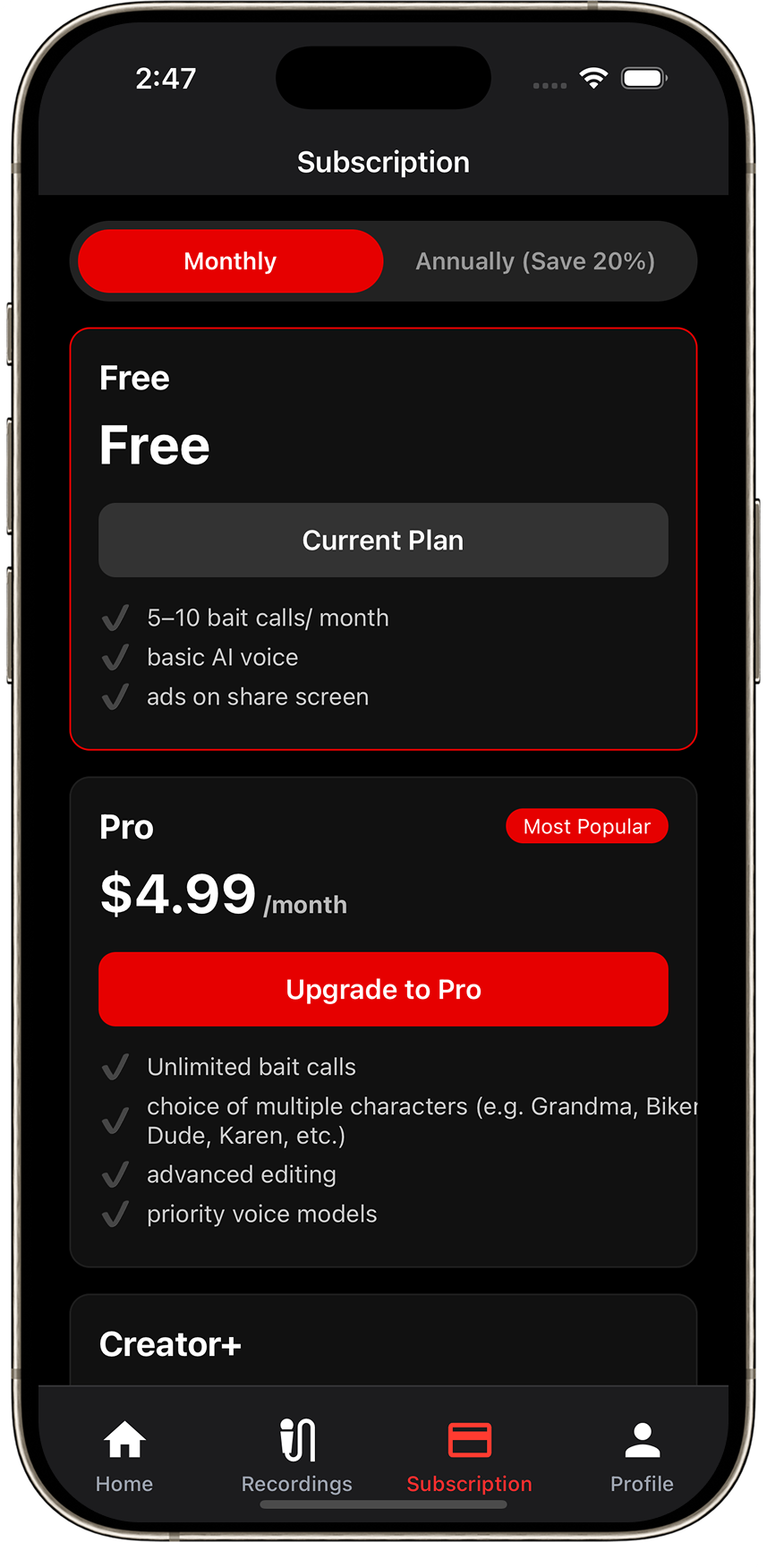Open the Recordings tab
Screen dimensions: 767x1568
coord(297,1456)
